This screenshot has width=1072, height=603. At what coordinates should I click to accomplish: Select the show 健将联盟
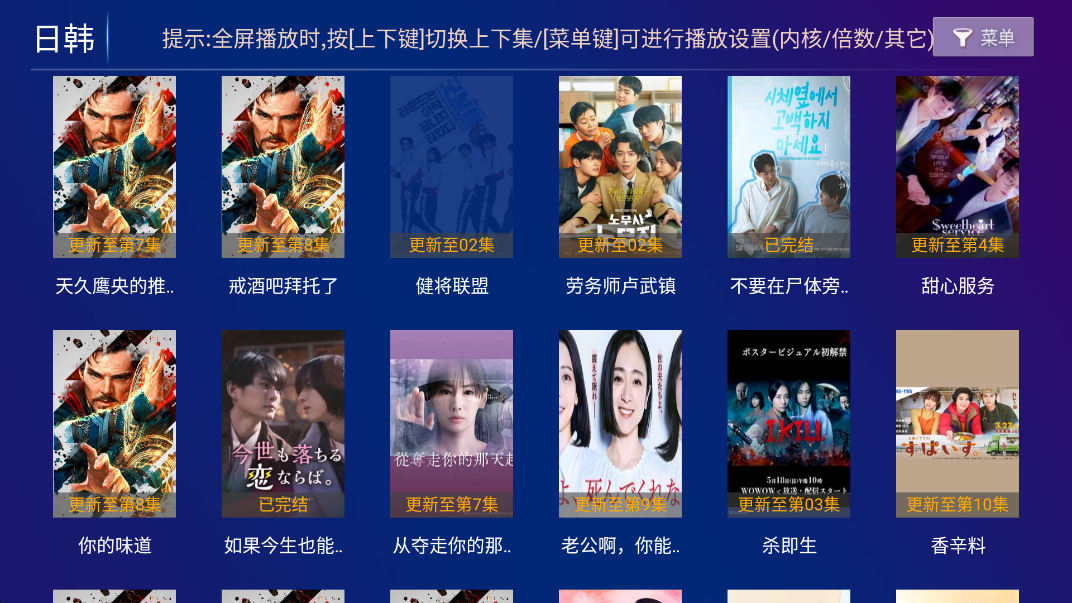coord(451,167)
